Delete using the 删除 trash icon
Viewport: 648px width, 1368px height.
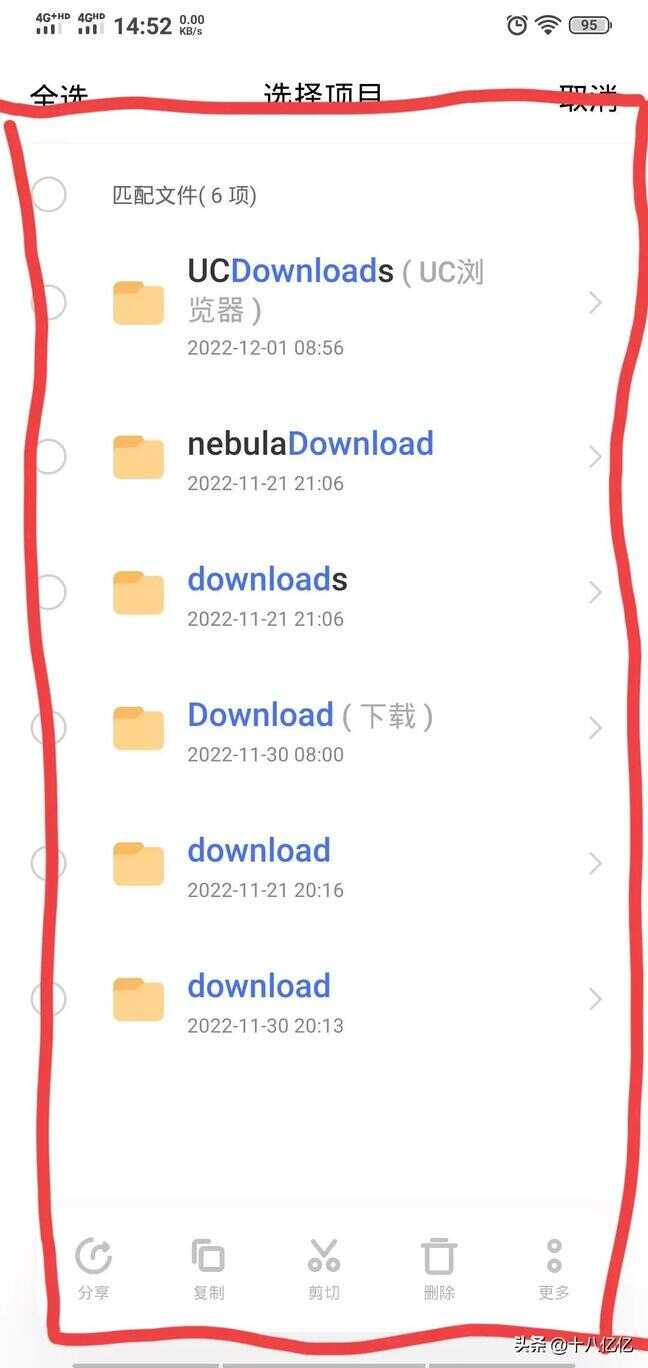(x=438, y=1266)
